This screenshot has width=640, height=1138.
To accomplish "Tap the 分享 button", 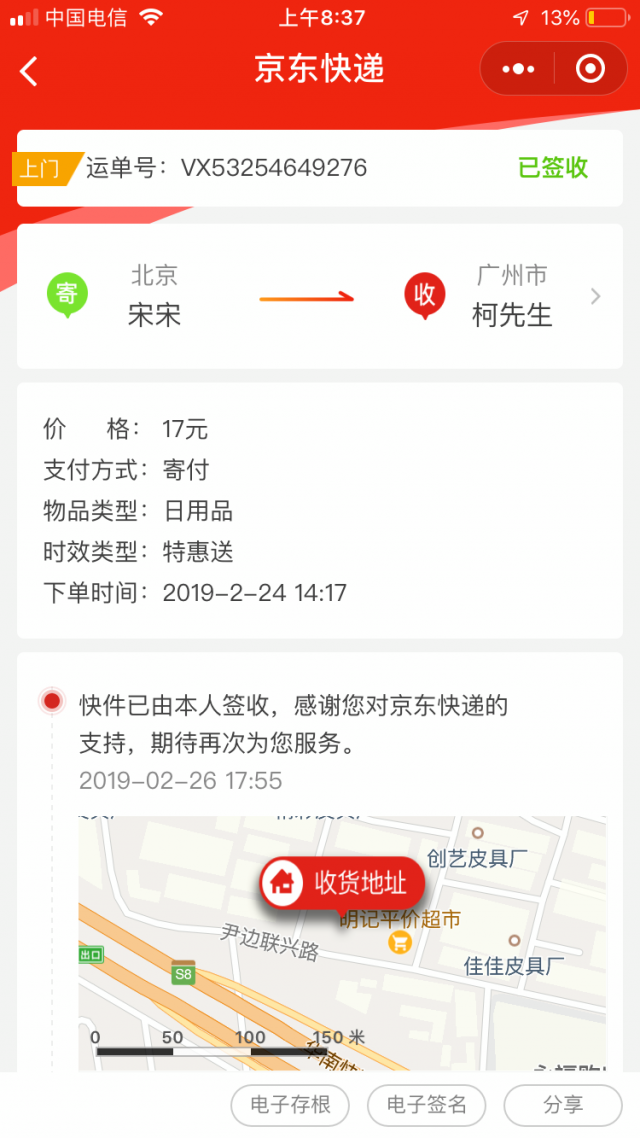I will (x=563, y=1104).
